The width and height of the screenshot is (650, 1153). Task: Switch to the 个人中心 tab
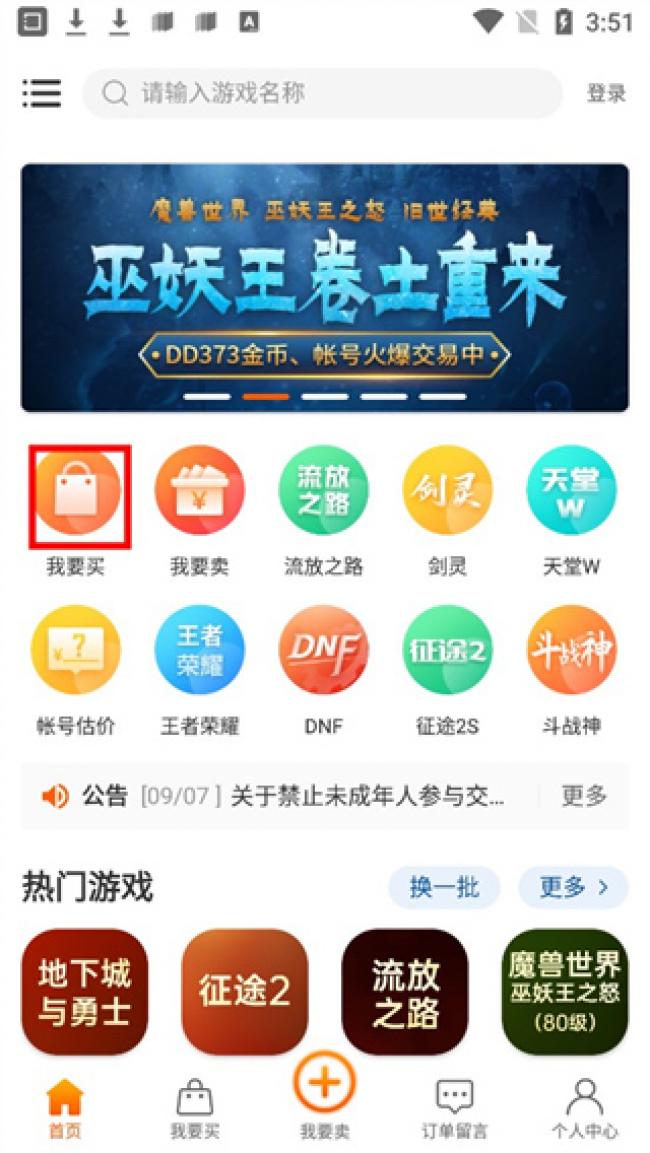point(585,1109)
